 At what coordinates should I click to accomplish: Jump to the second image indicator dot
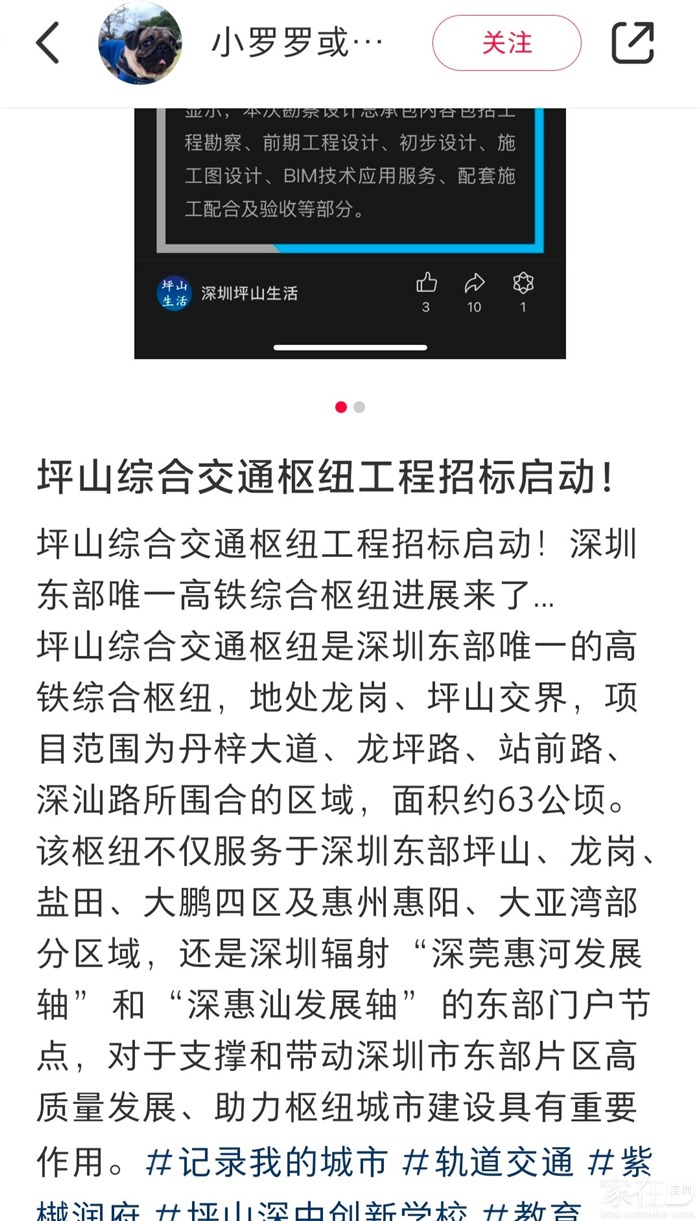[x=359, y=407]
